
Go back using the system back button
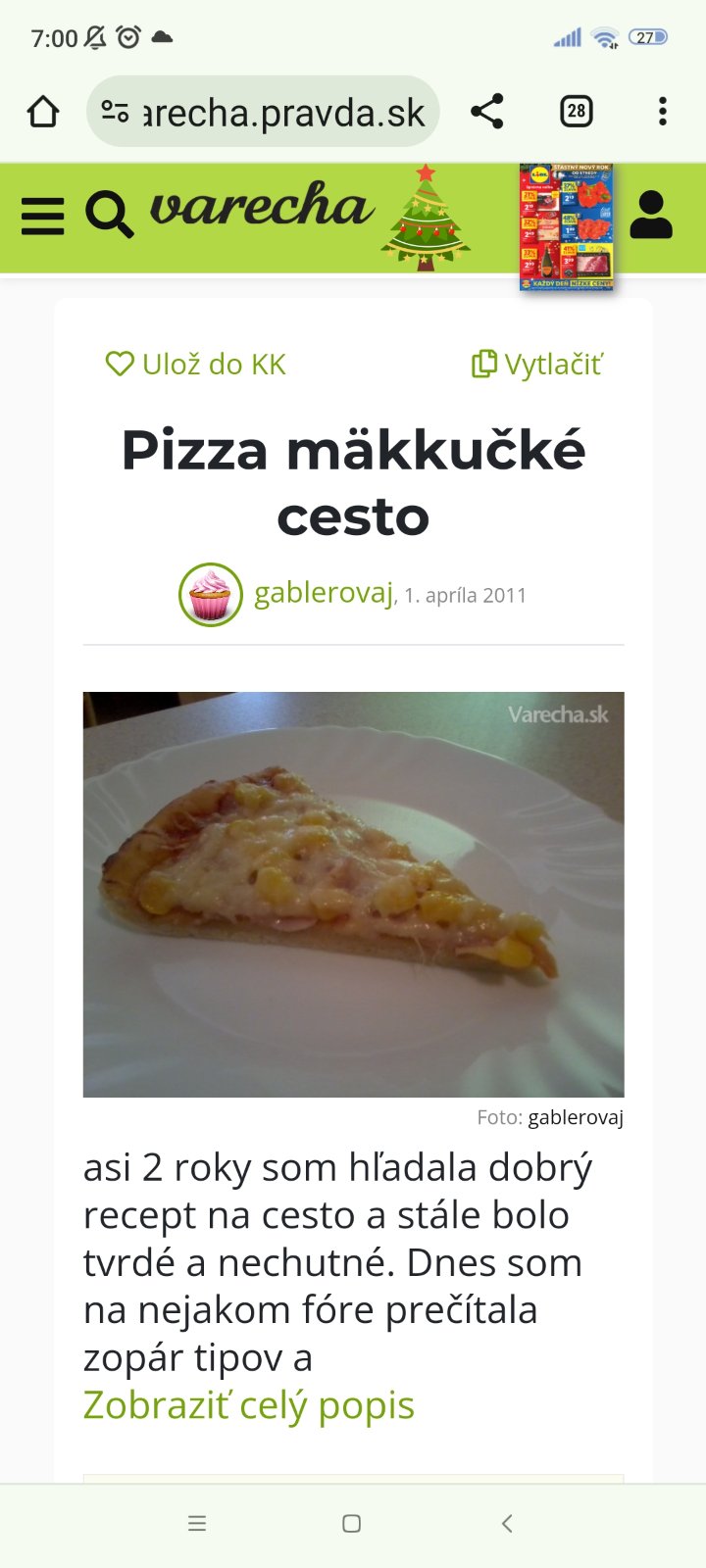(x=507, y=1523)
